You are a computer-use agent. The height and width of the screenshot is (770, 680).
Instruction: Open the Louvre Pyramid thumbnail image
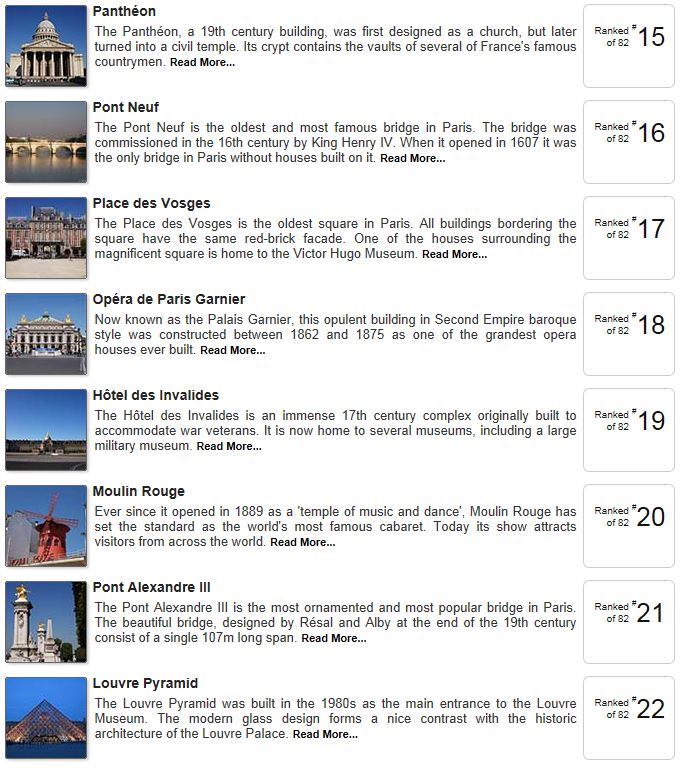(x=46, y=717)
